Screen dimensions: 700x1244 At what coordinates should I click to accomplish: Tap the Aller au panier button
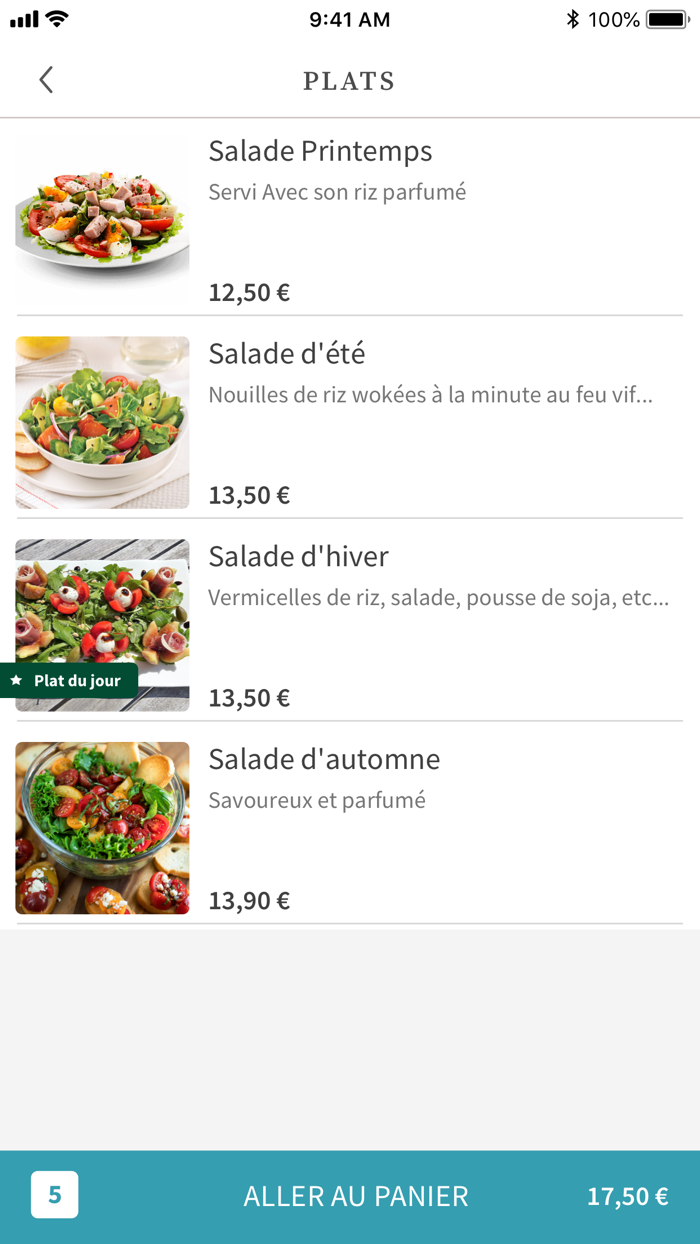(x=355, y=1196)
